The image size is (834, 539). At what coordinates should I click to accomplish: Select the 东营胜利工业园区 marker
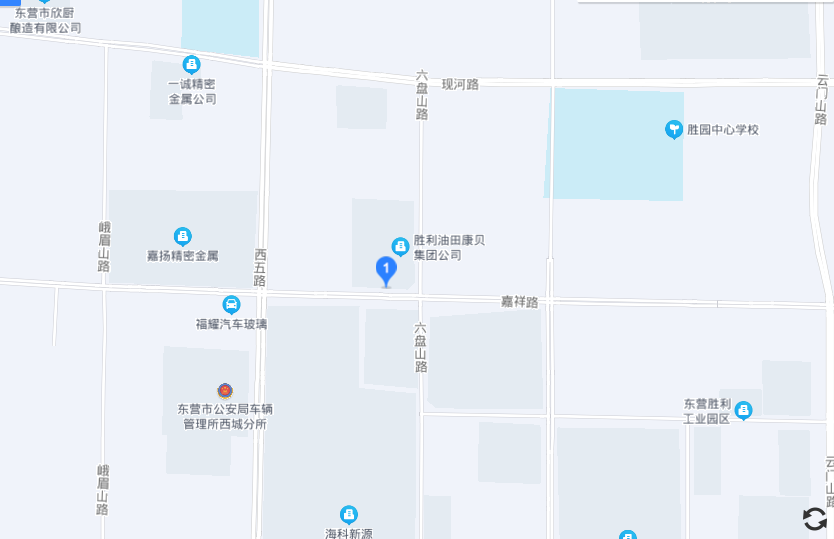(x=743, y=408)
